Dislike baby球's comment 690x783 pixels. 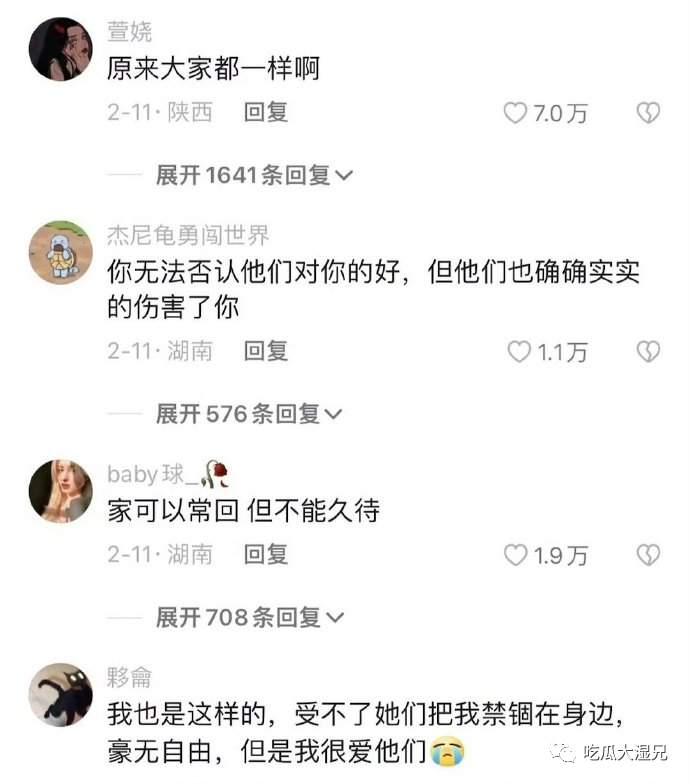(x=649, y=555)
